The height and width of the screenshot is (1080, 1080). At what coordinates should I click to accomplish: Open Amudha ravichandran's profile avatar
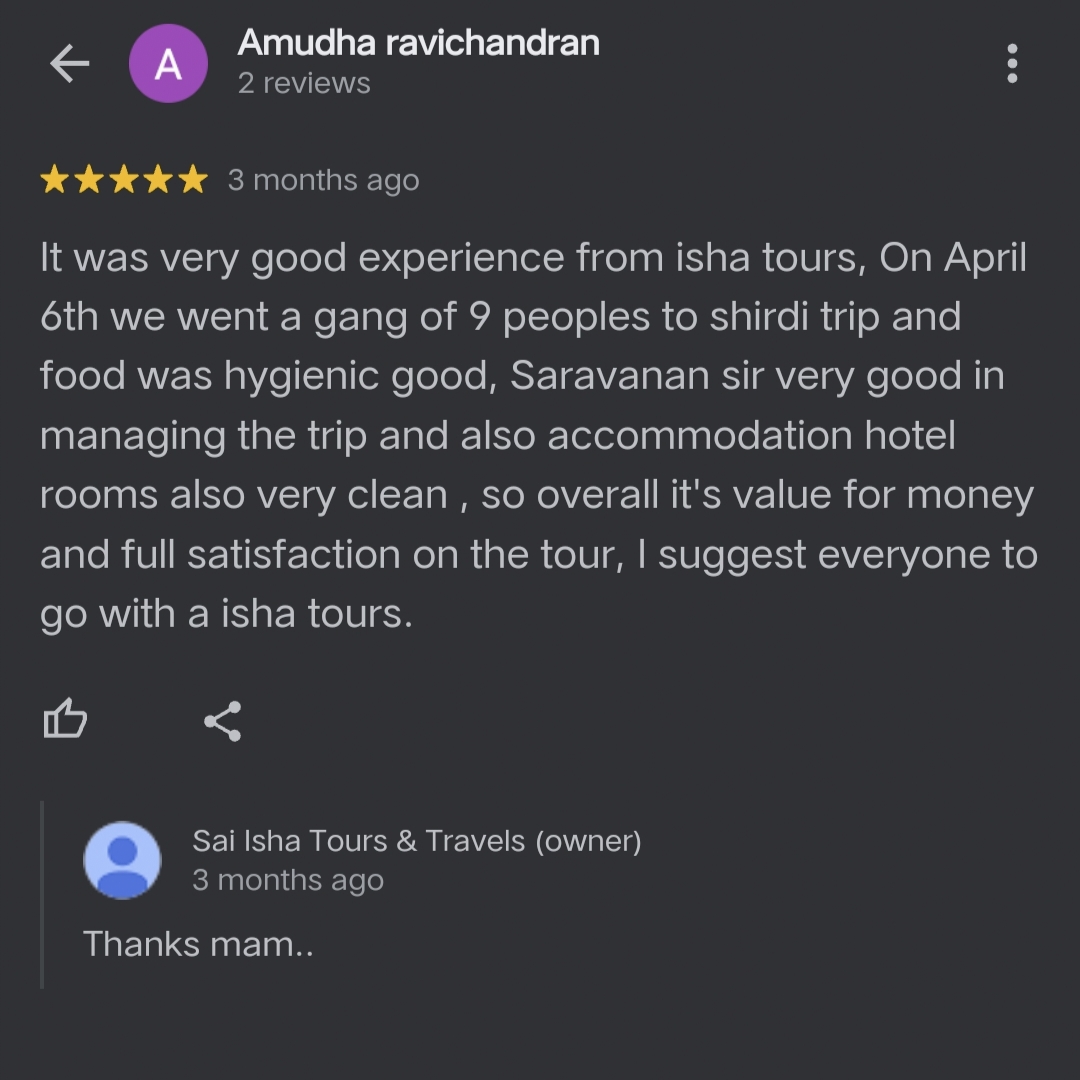[x=168, y=64]
